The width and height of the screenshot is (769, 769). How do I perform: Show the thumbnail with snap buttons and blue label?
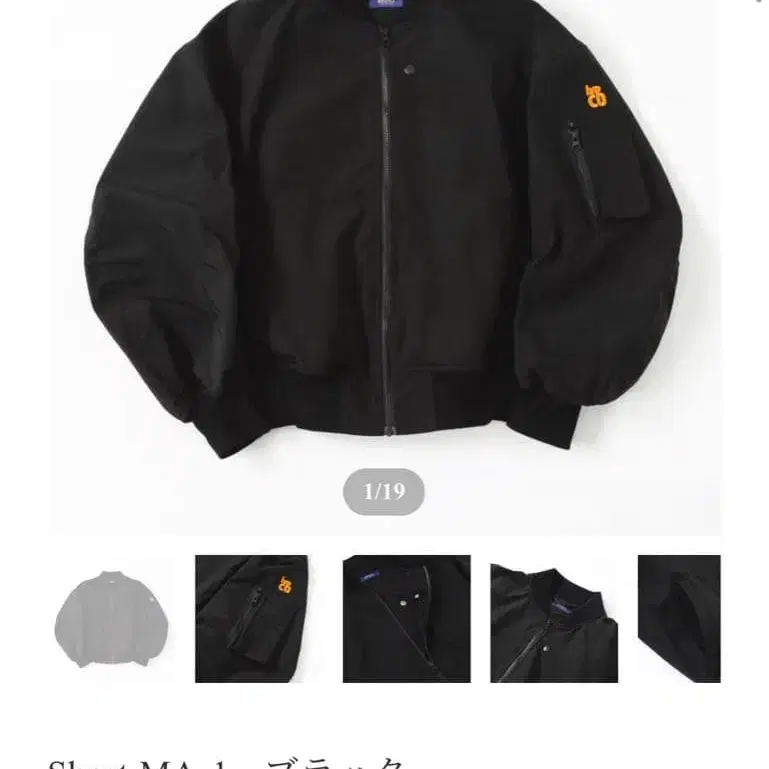pos(406,619)
